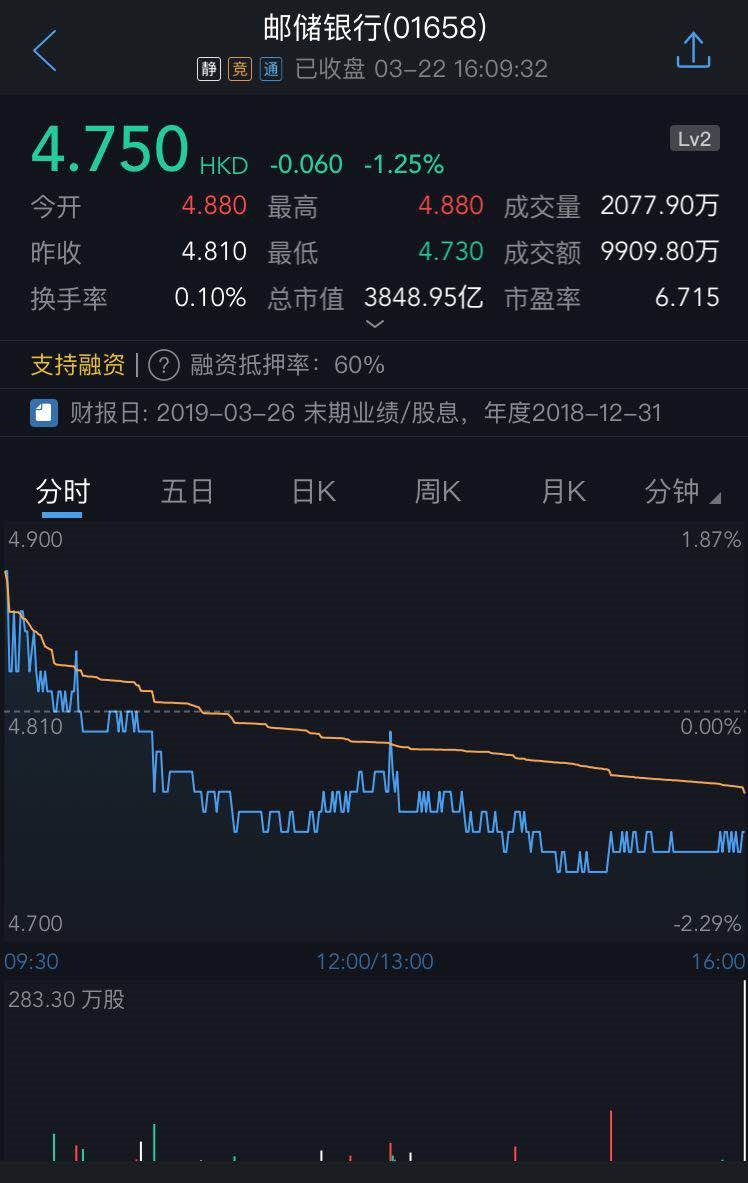The image size is (748, 1183).
Task: Go back using the top-left arrow
Action: tap(45, 51)
